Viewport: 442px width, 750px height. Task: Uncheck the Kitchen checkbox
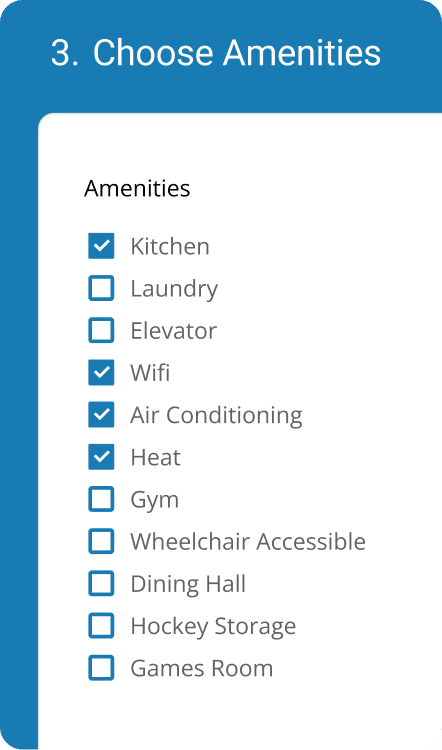click(101, 246)
